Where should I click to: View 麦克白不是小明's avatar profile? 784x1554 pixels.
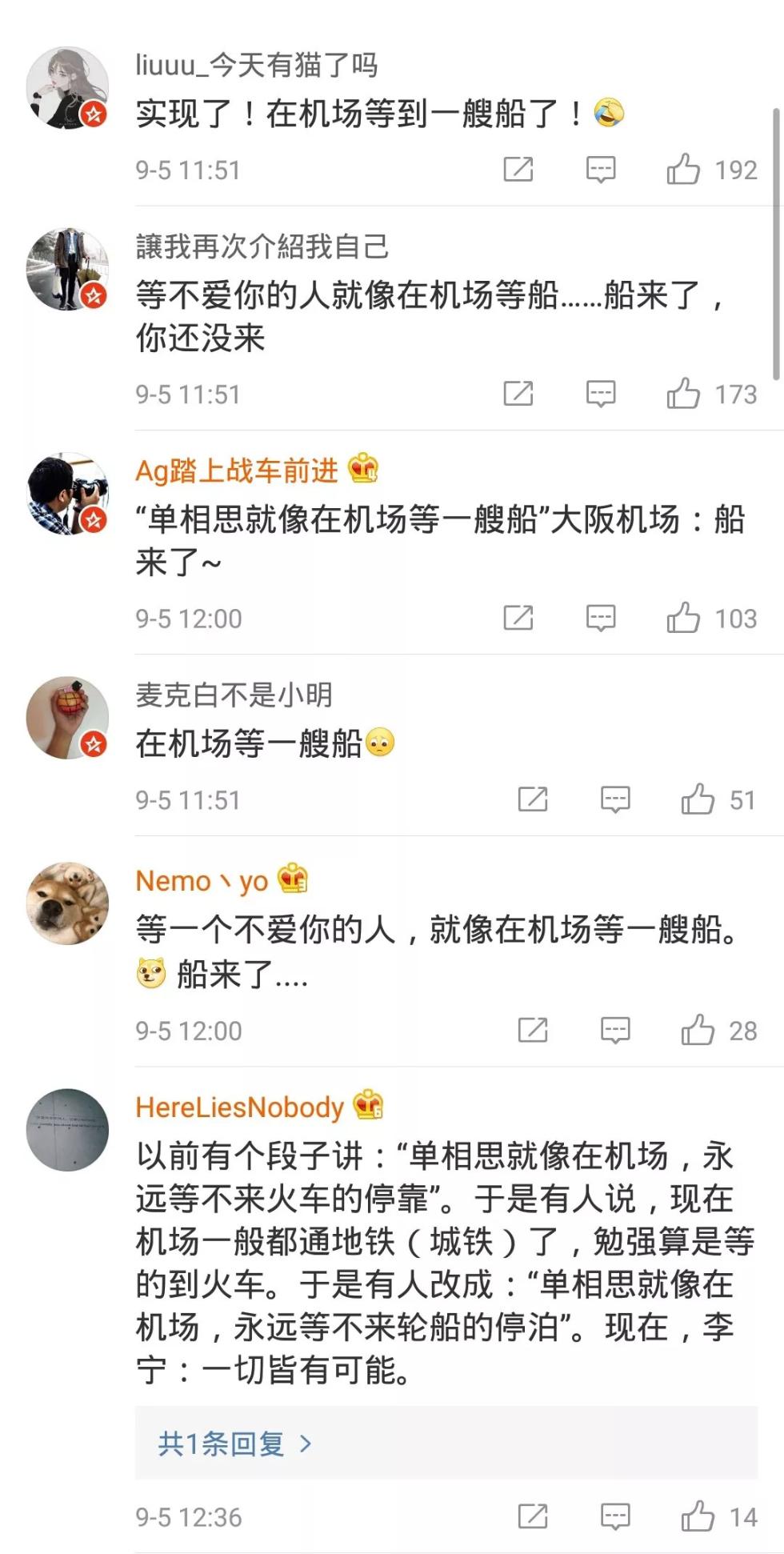67,718
